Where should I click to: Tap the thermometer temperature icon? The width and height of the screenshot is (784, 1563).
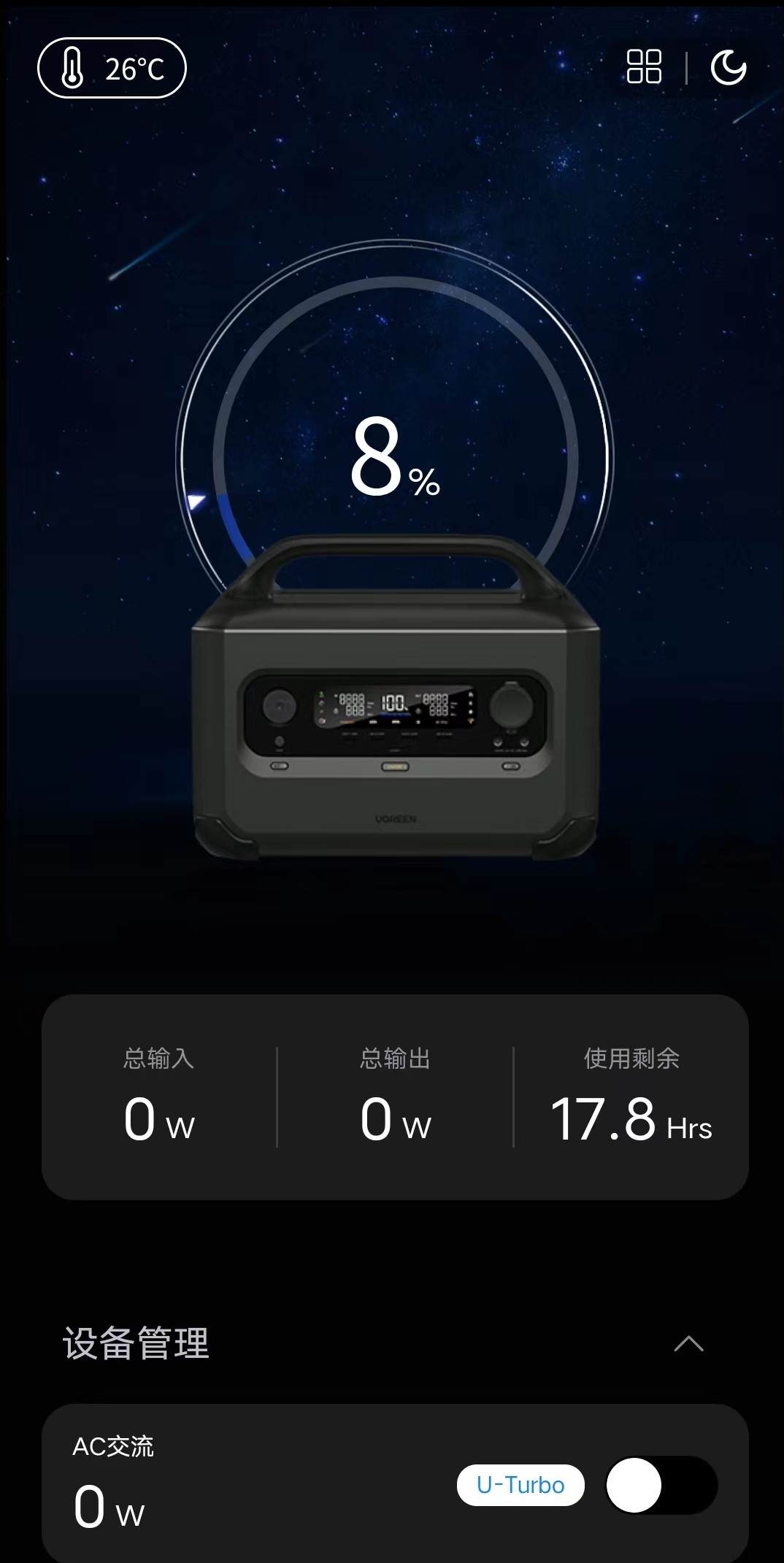pyautogui.click(x=72, y=69)
